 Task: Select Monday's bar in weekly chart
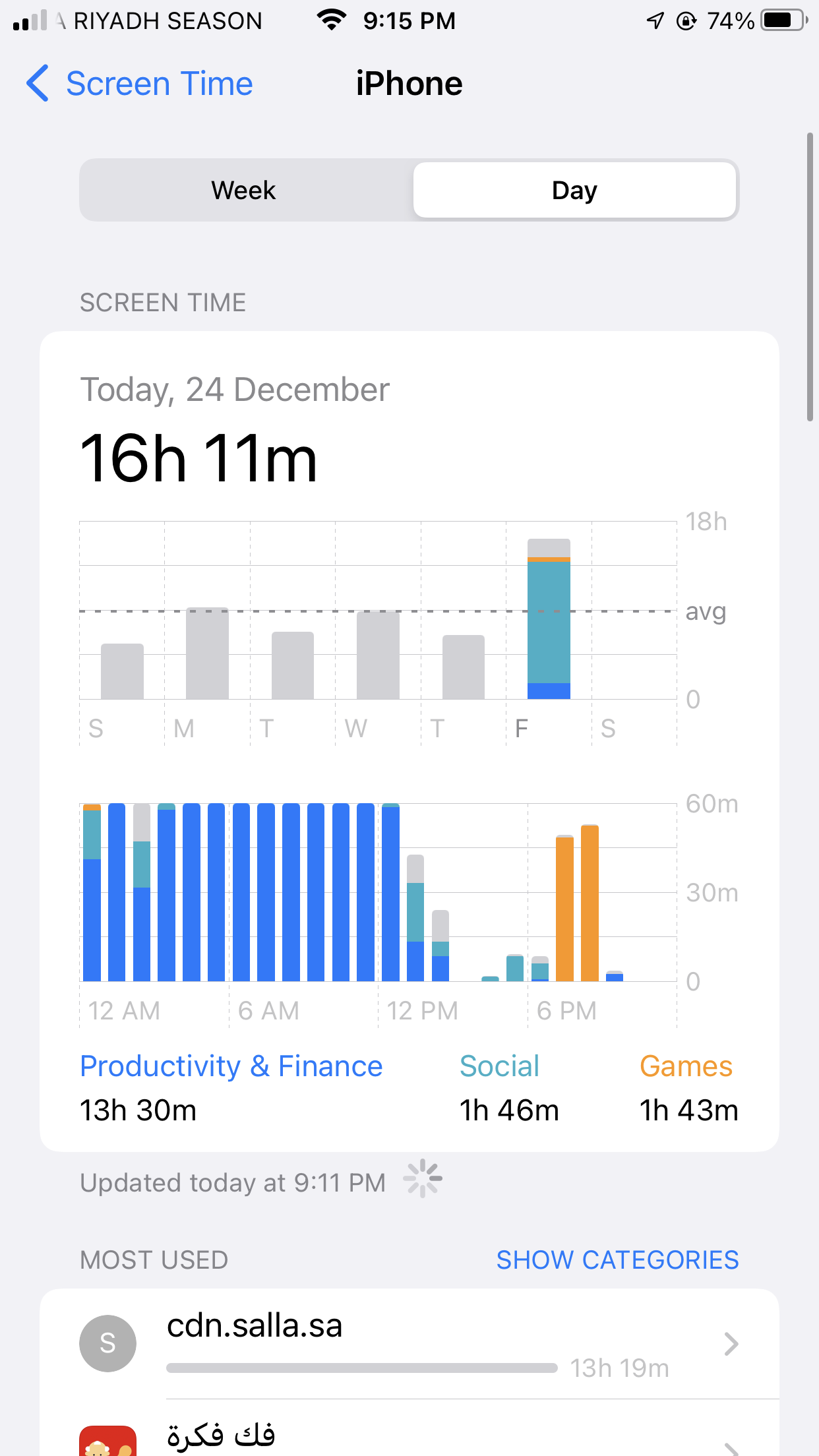(207, 653)
